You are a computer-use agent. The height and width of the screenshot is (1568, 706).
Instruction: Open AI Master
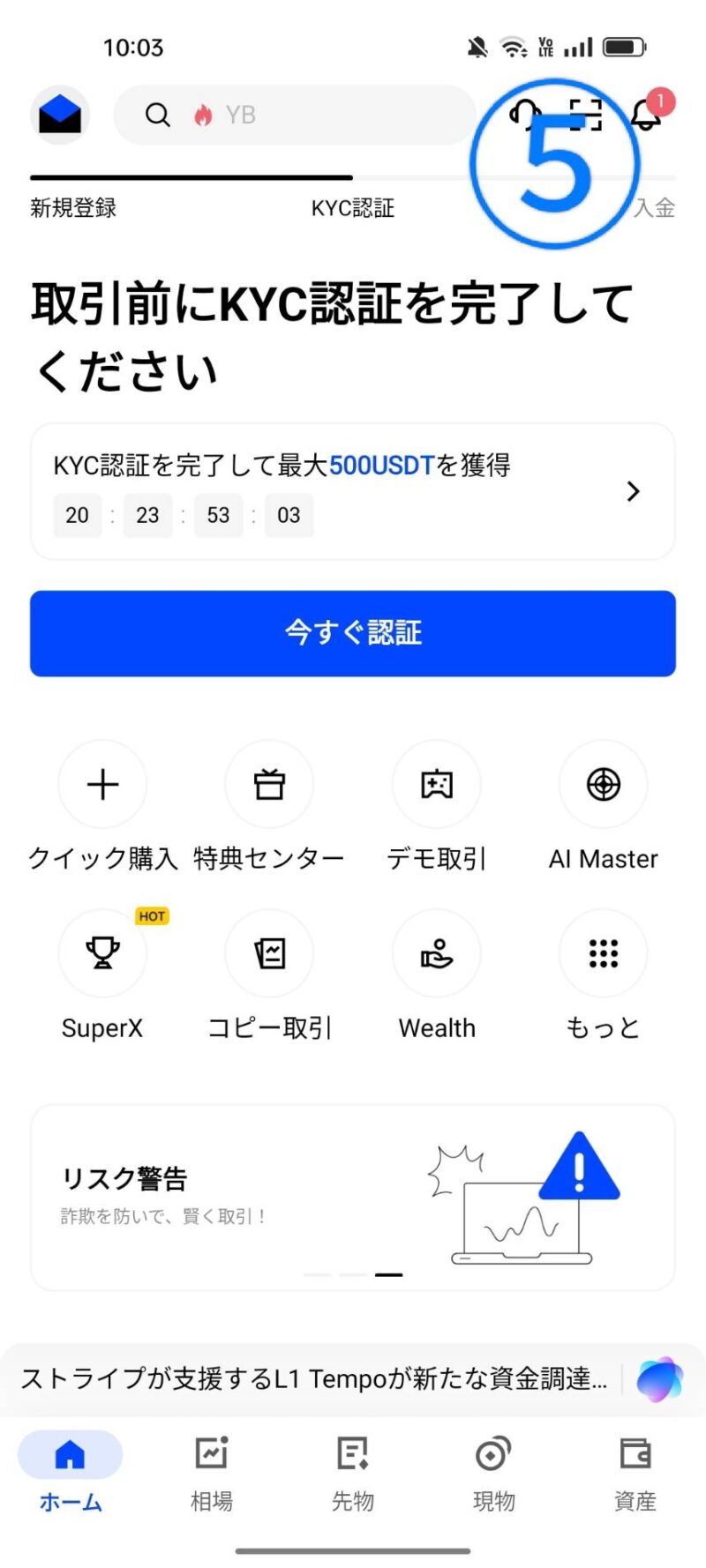pyautogui.click(x=604, y=784)
